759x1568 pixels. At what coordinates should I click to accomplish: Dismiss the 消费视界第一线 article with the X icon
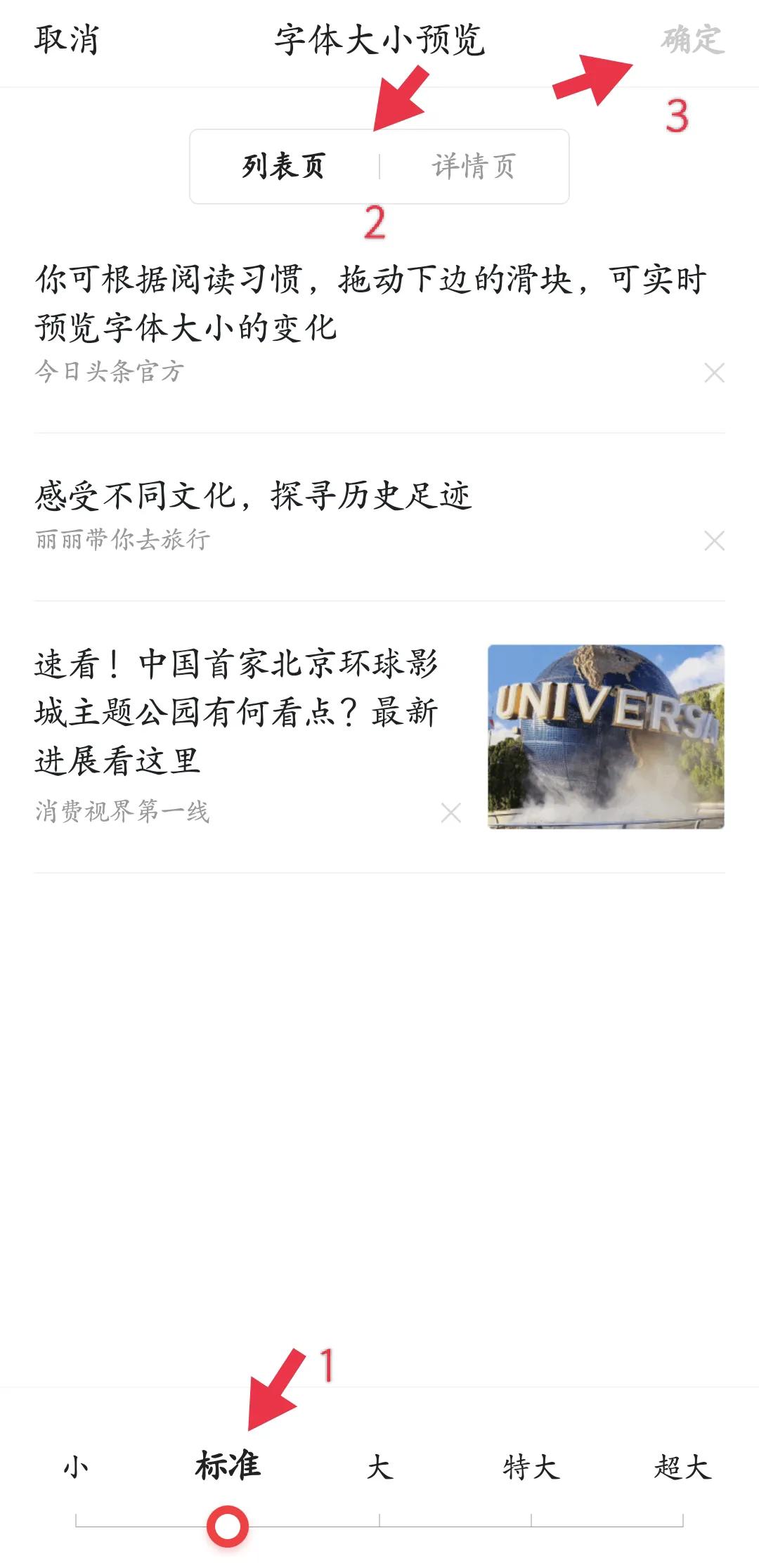pos(450,812)
